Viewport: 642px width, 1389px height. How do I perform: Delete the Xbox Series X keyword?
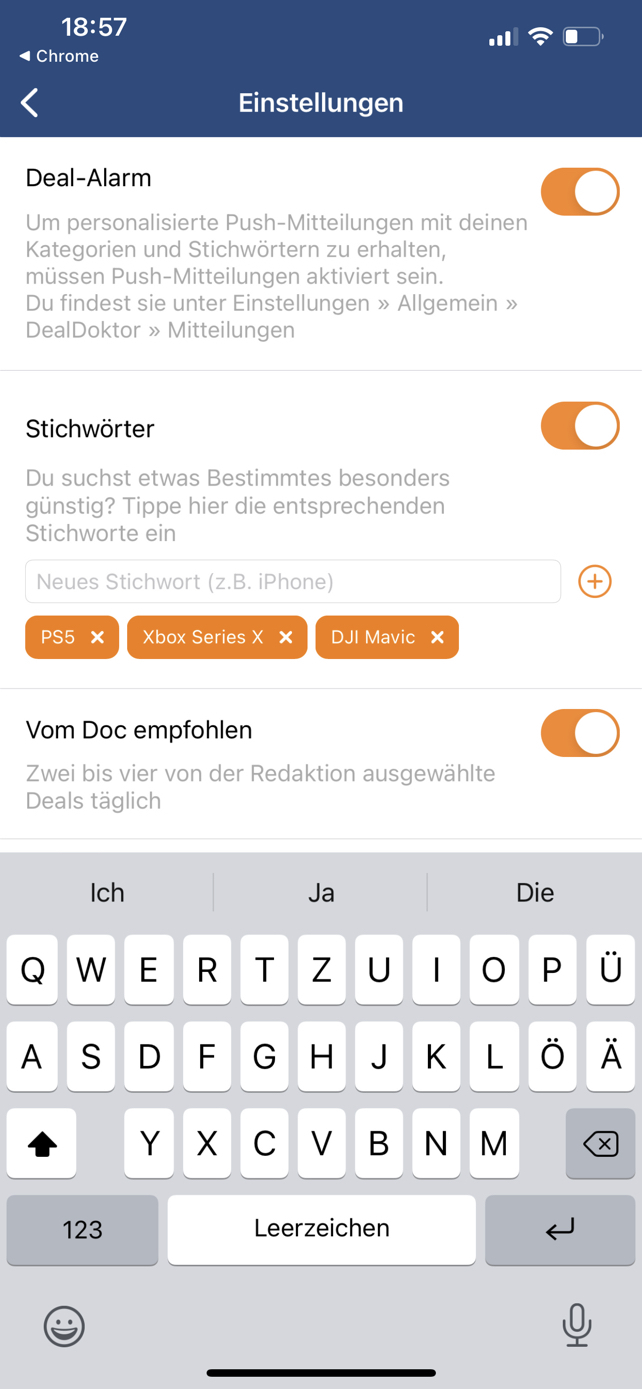tap(286, 637)
